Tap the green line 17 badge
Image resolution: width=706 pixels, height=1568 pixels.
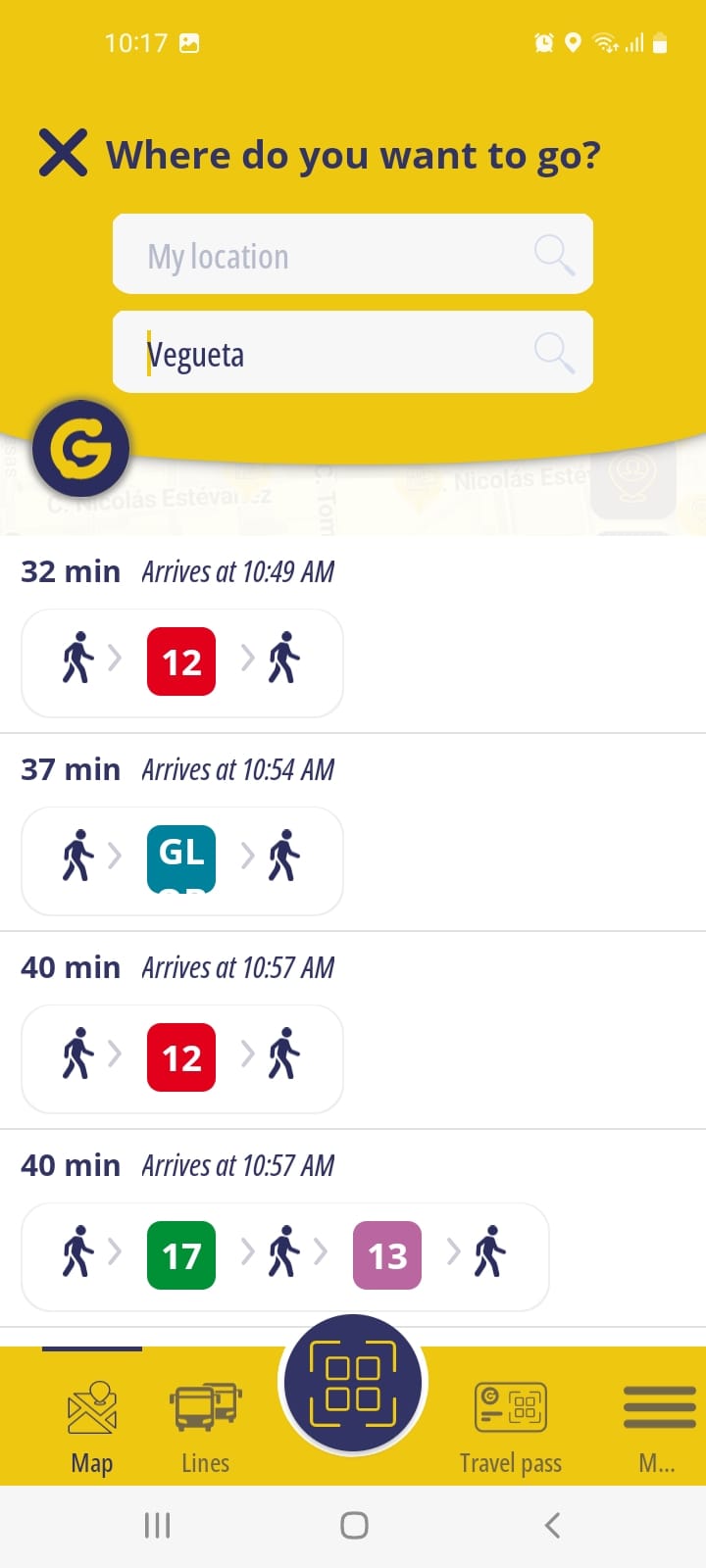pos(180,1255)
